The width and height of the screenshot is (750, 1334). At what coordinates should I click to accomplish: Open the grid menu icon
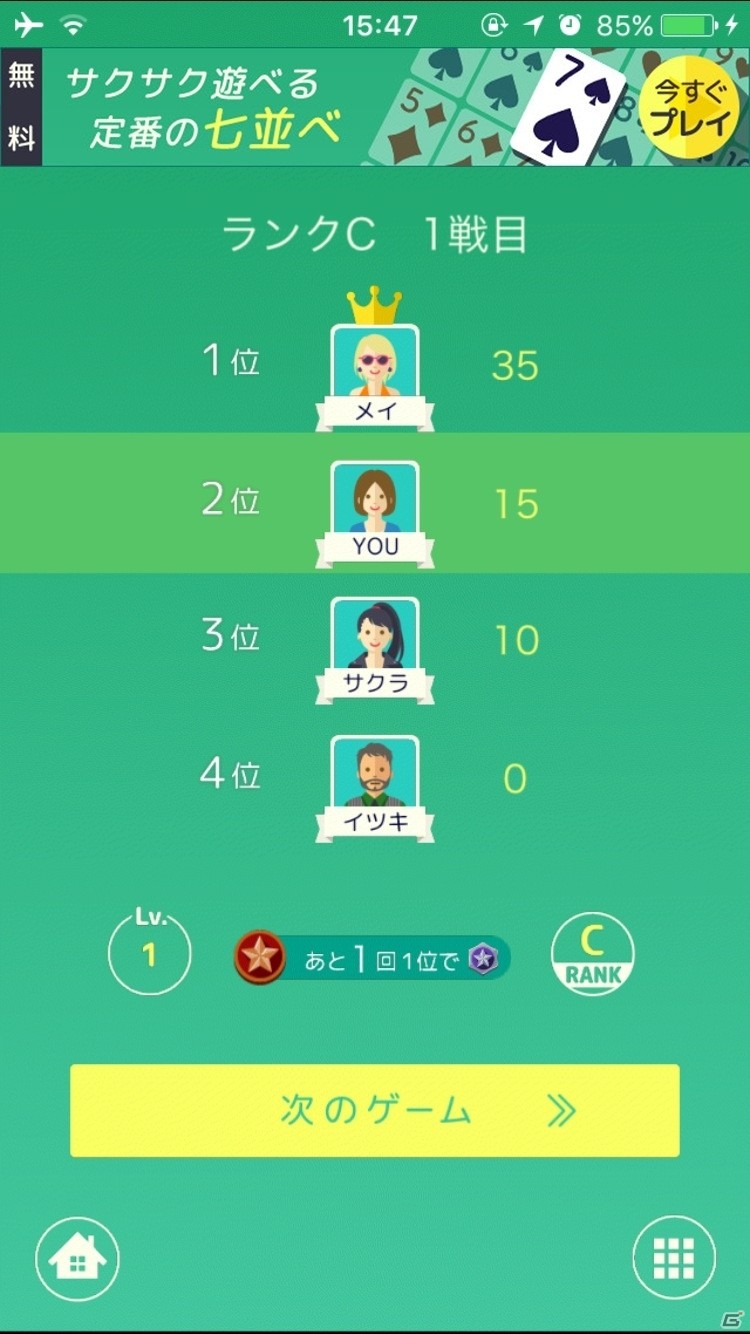click(x=674, y=1257)
